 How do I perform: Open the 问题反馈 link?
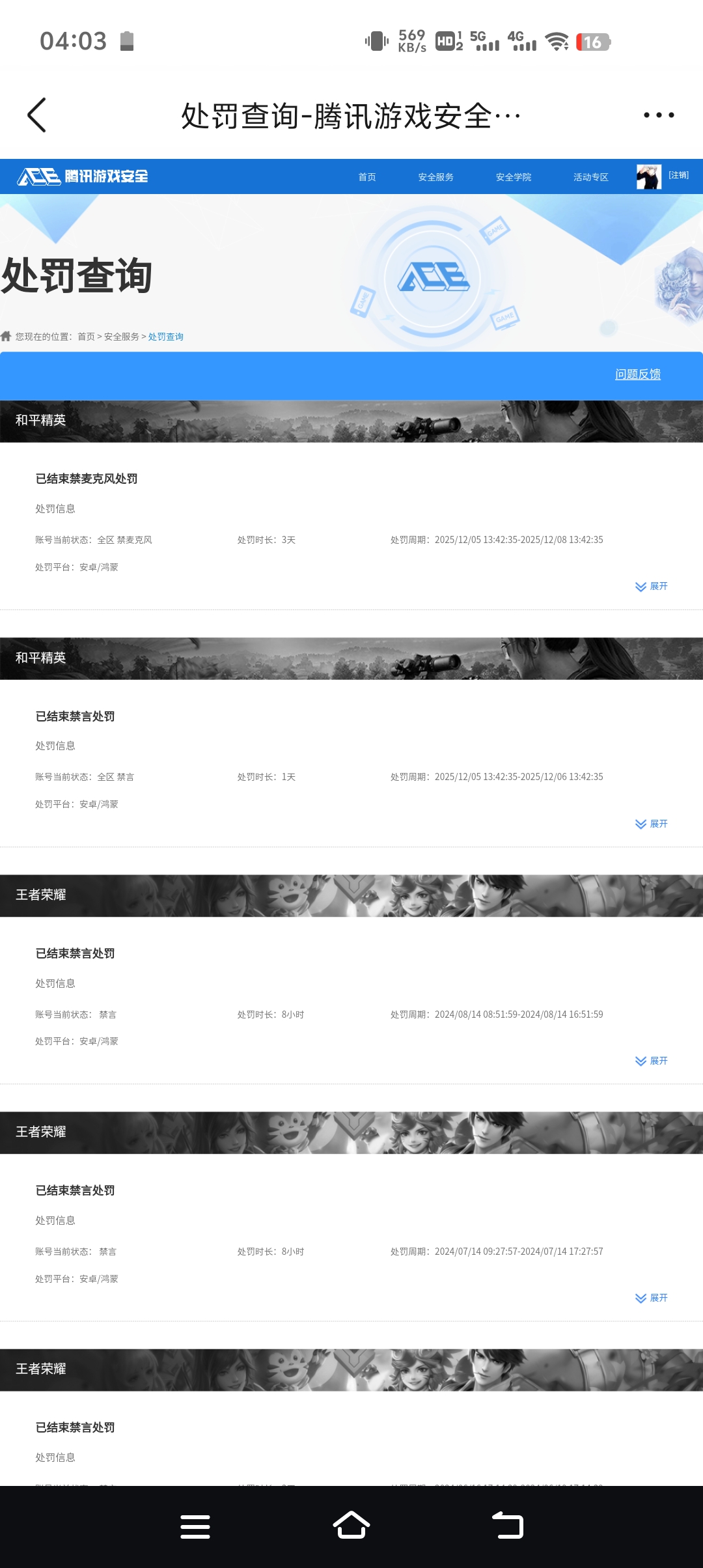coord(637,374)
